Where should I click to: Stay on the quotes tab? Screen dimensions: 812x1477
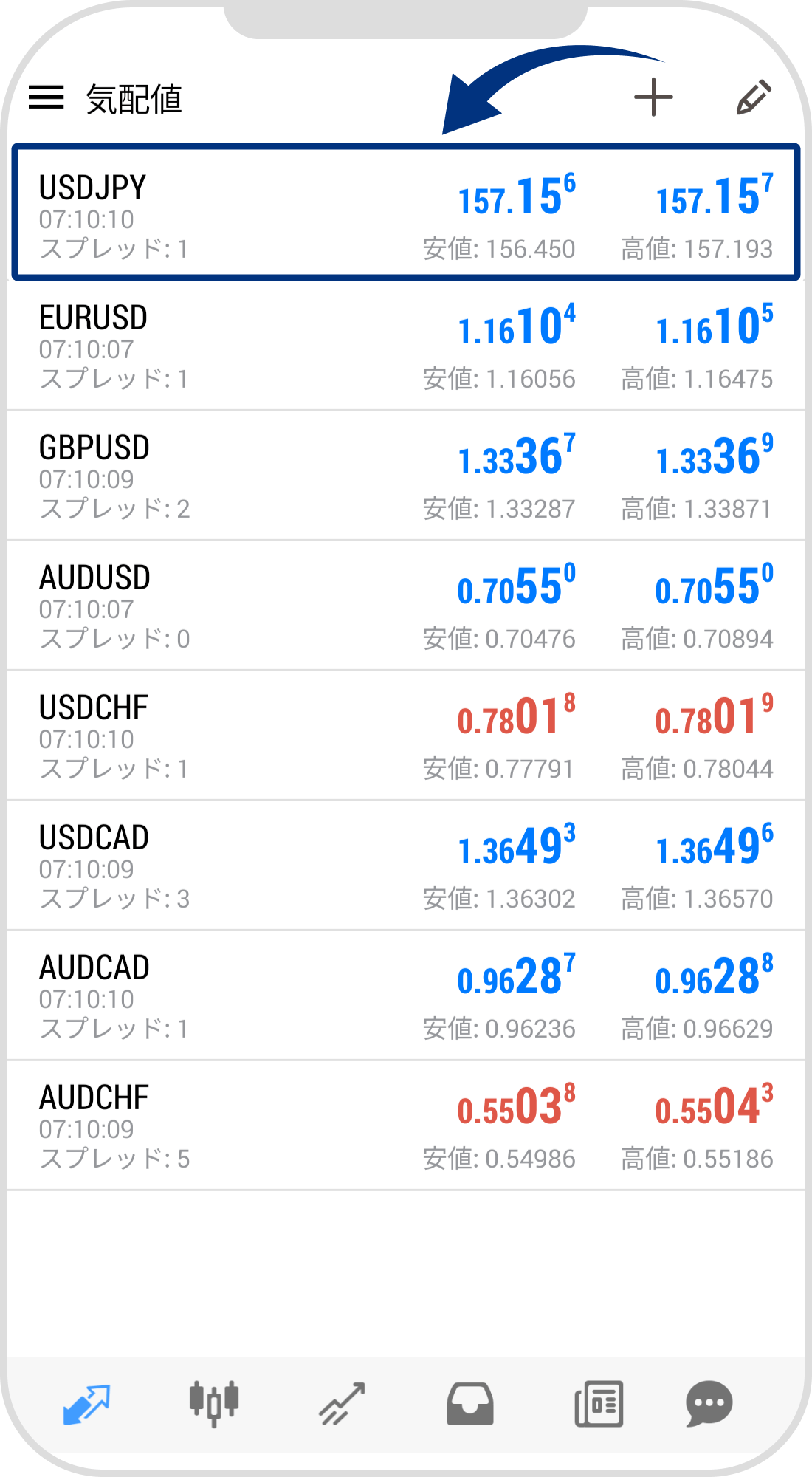click(86, 1402)
